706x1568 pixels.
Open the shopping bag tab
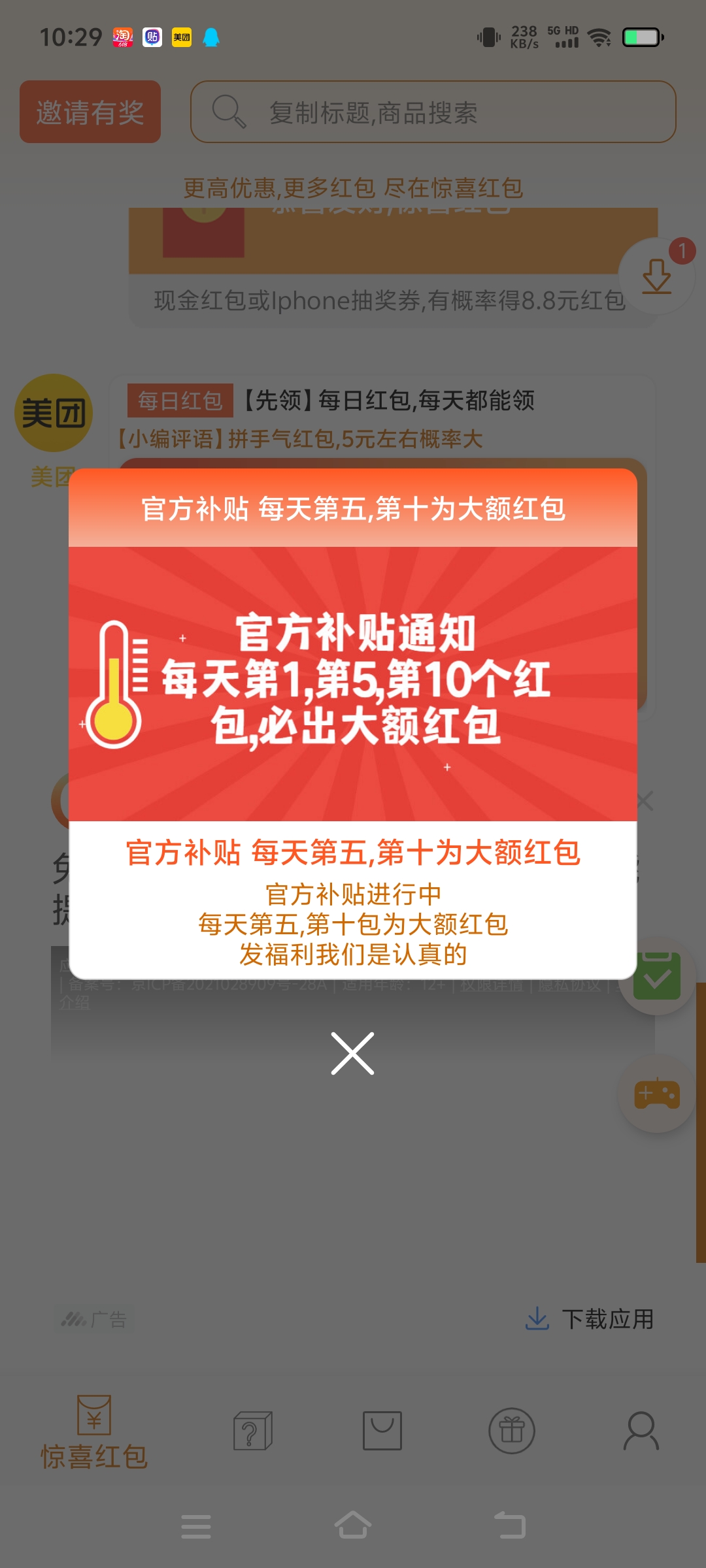click(x=382, y=1430)
